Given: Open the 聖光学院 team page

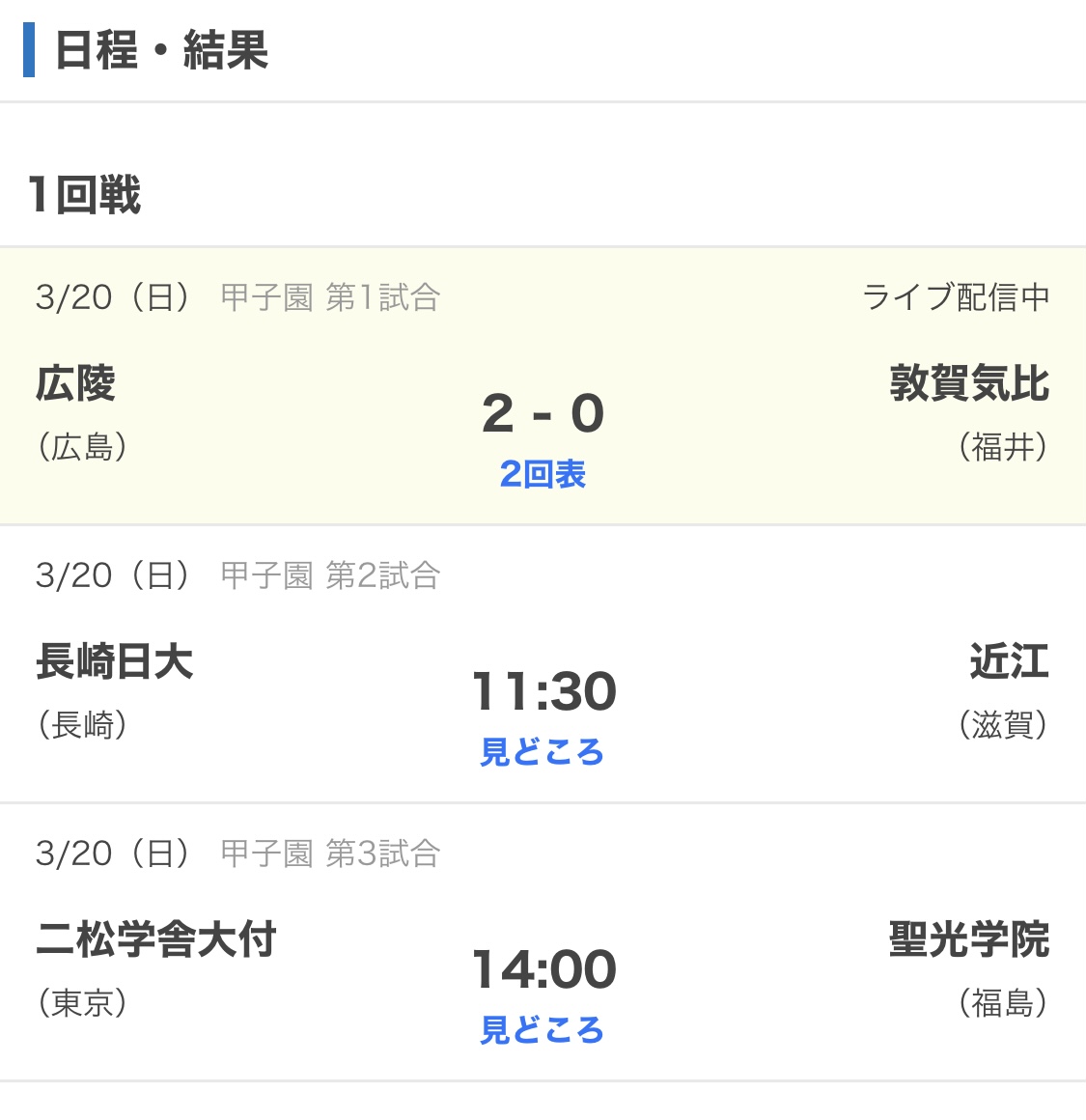Looking at the screenshot, I should click(967, 938).
